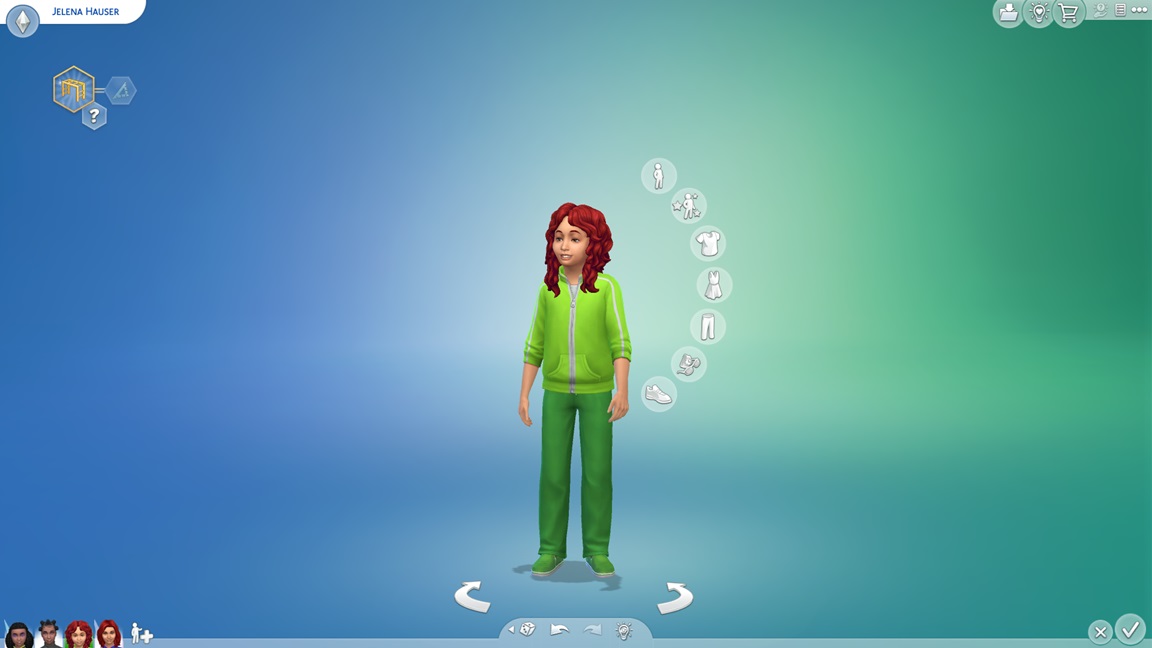Open the heart lightbulb icon
Image resolution: width=1152 pixels, height=648 pixels.
(1038, 13)
